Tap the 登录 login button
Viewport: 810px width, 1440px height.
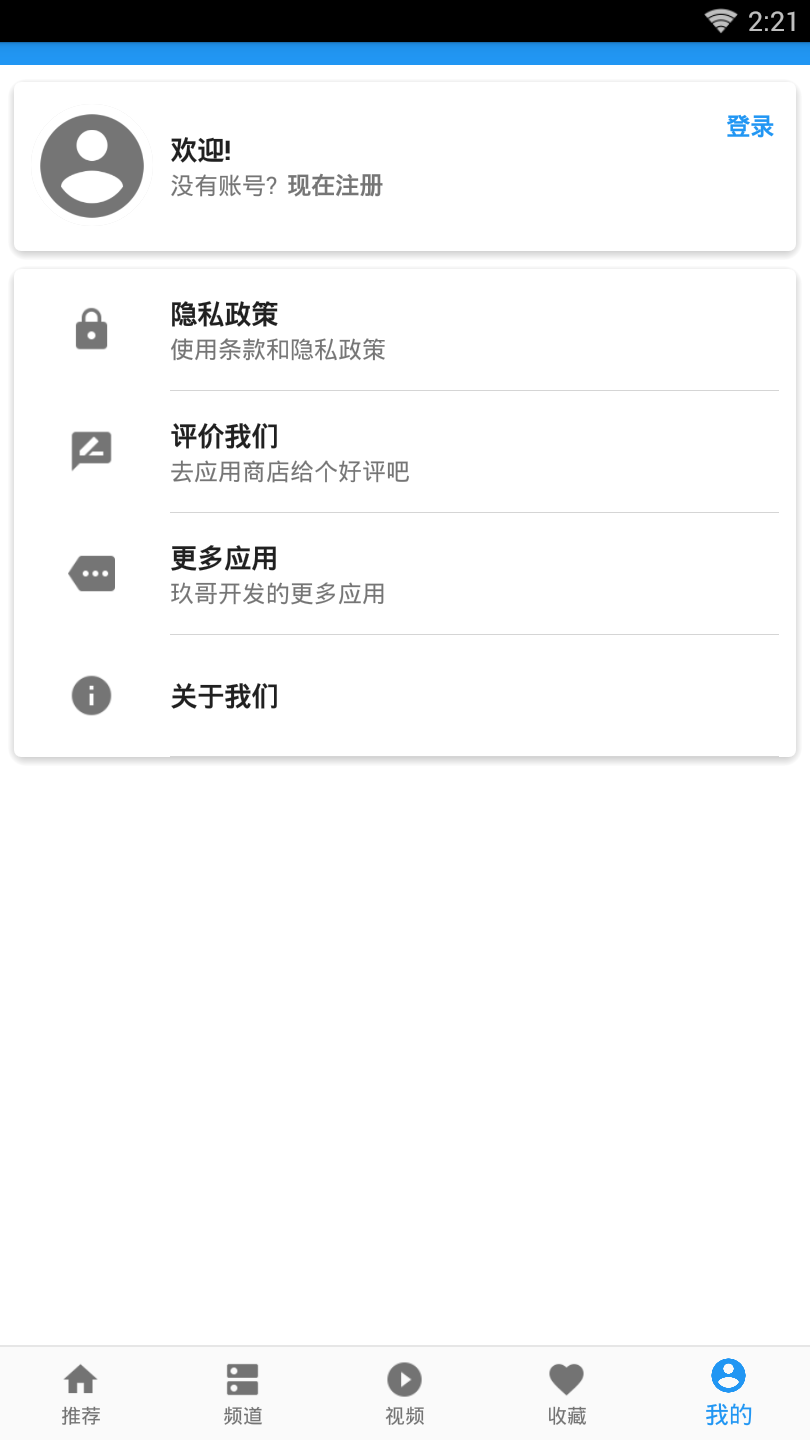pos(749,127)
